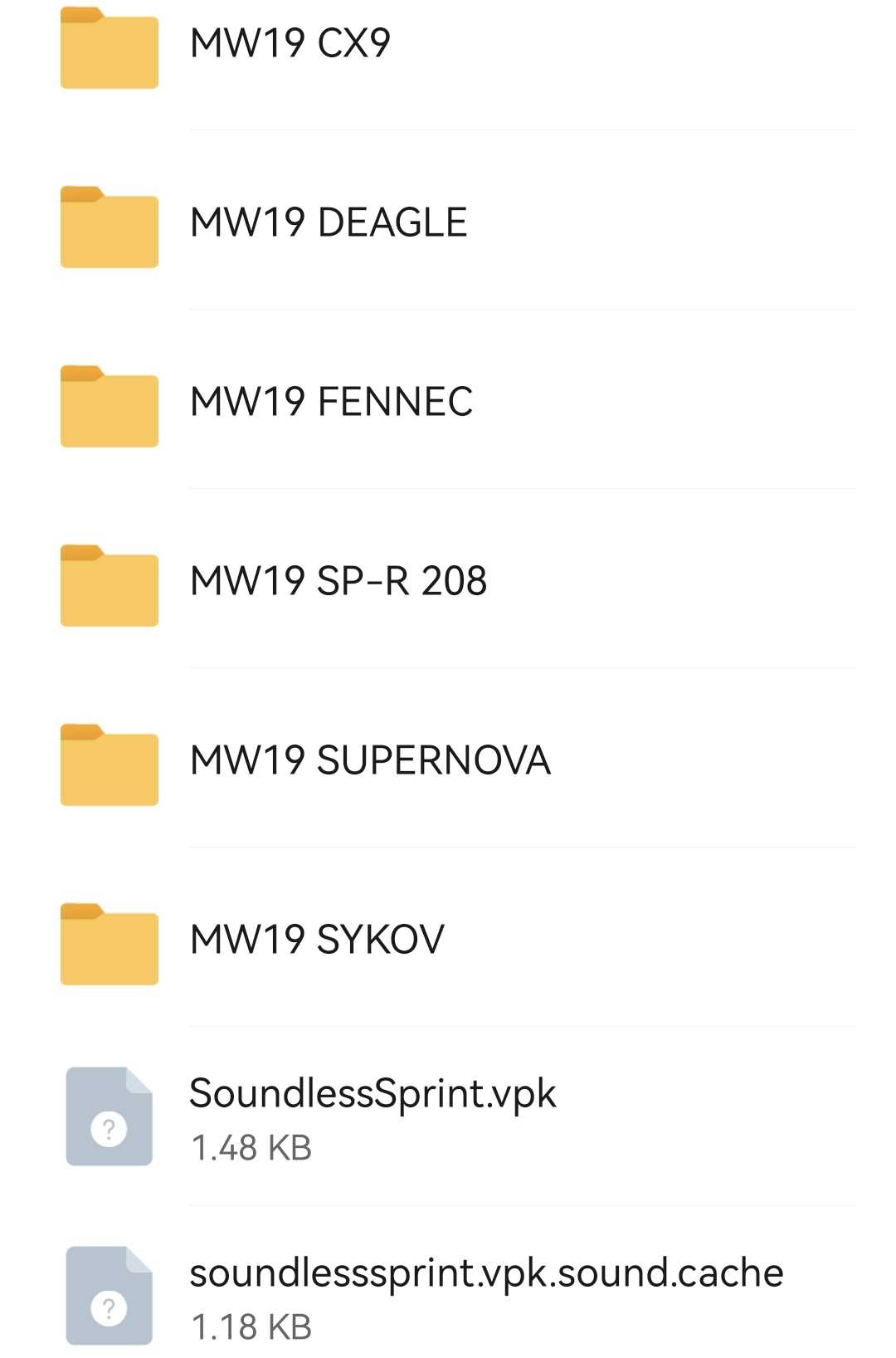Open the MW19 DEAGLE folder
This screenshot has height=1358, width=896.
point(329,223)
